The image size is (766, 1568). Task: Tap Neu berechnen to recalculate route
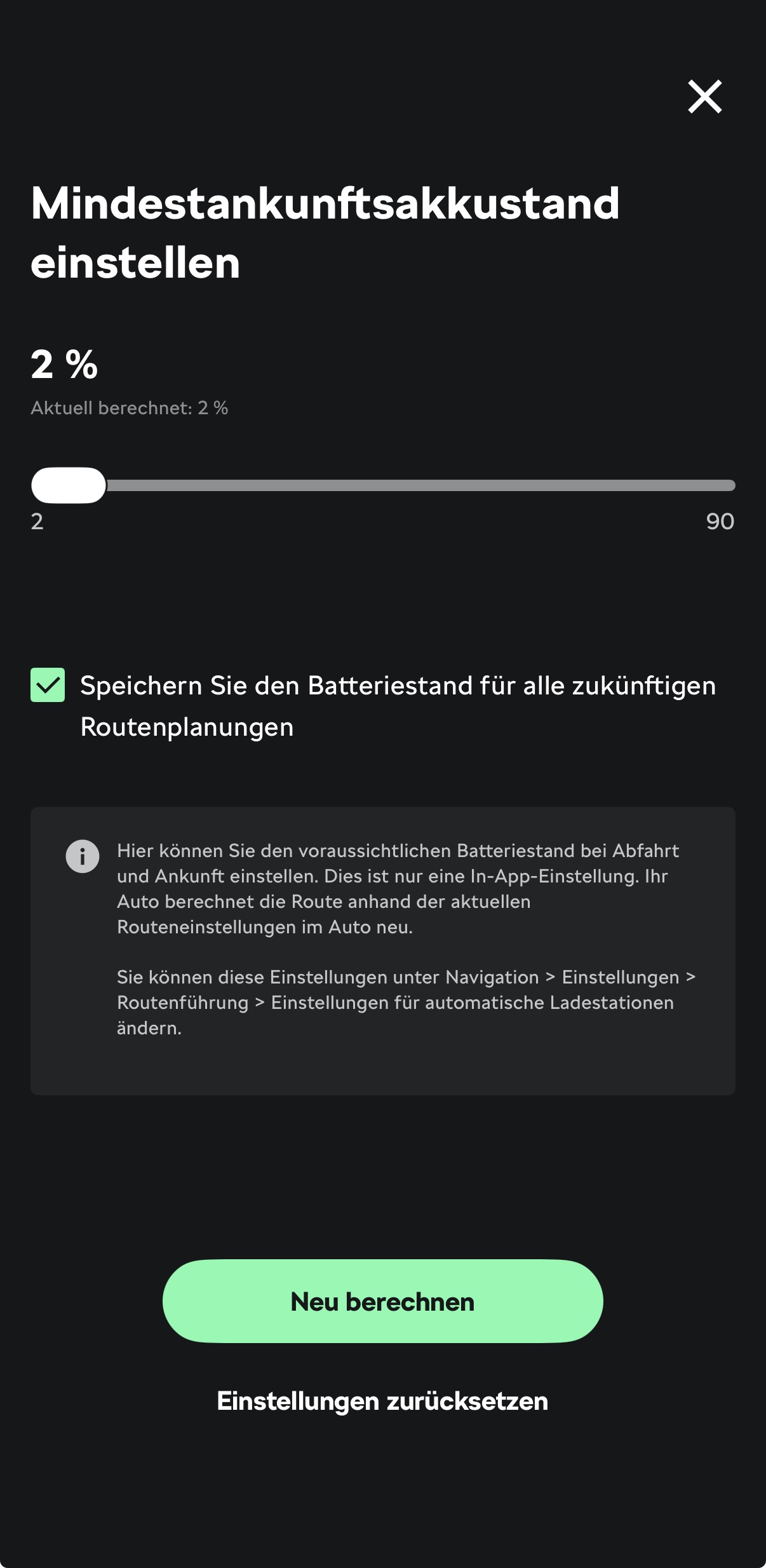(x=382, y=1301)
